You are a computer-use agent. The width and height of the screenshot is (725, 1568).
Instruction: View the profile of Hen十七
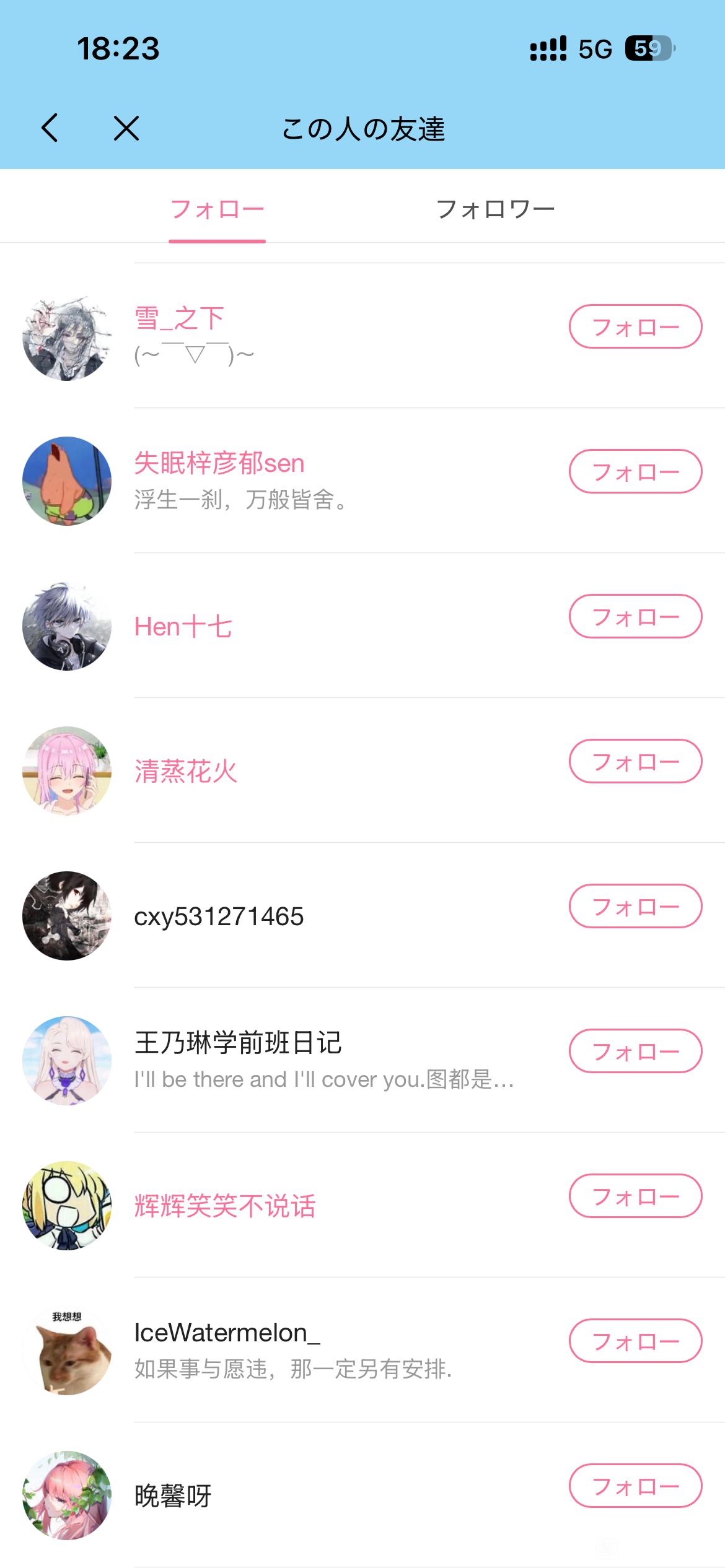[x=183, y=627]
